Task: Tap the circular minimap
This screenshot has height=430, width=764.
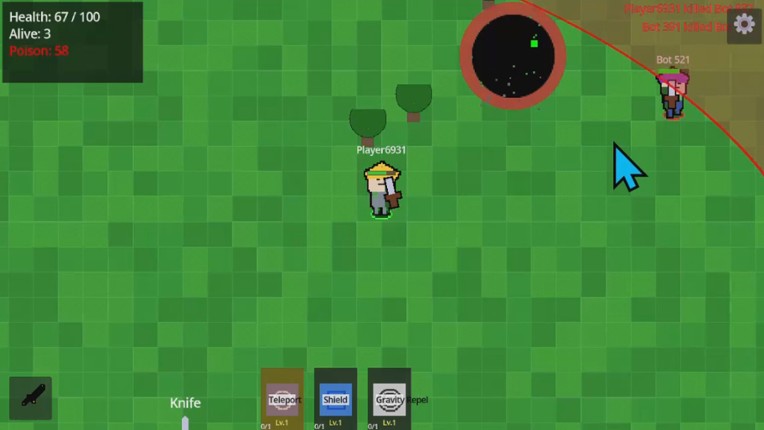Action: tap(513, 55)
